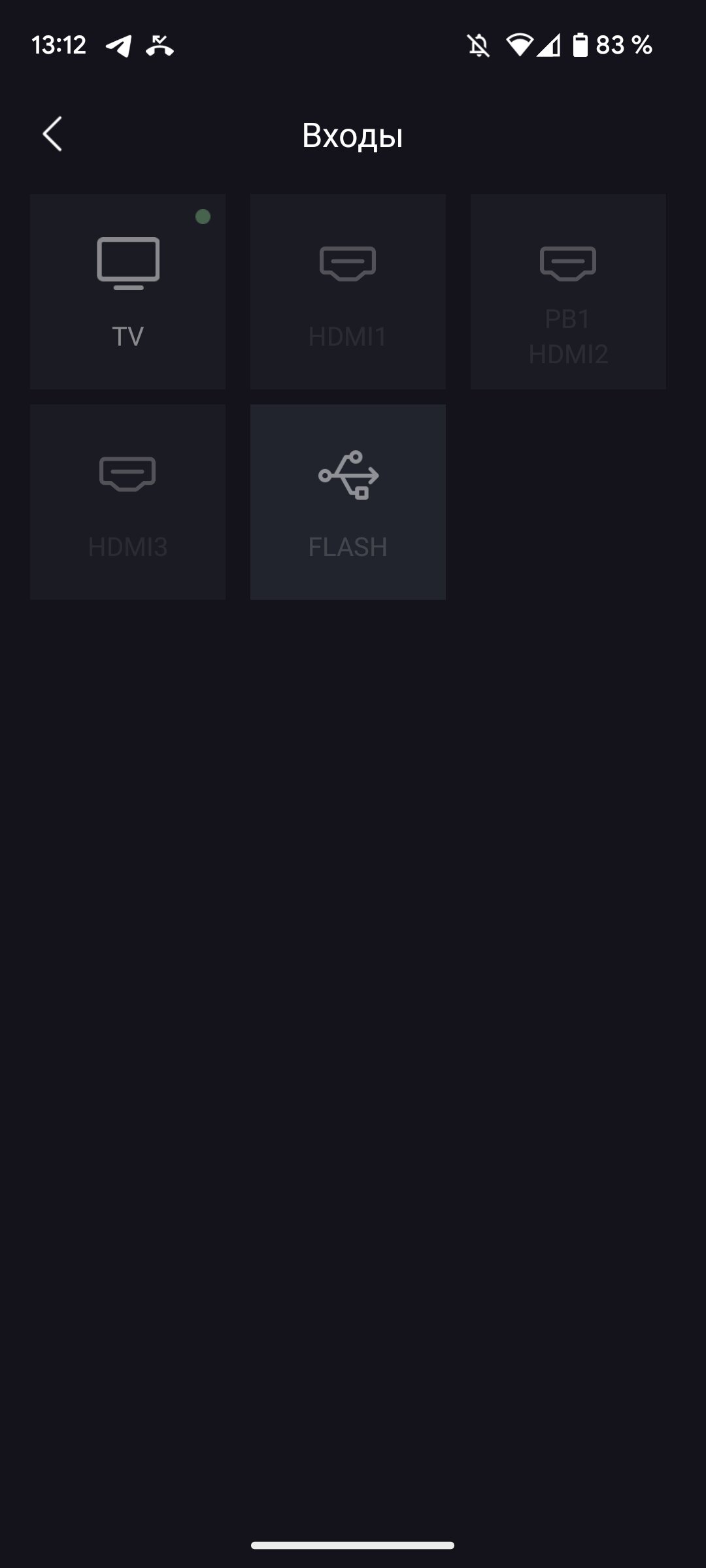The height and width of the screenshot is (1568, 706).
Task: Select the TV input tile
Action: pyautogui.click(x=128, y=291)
